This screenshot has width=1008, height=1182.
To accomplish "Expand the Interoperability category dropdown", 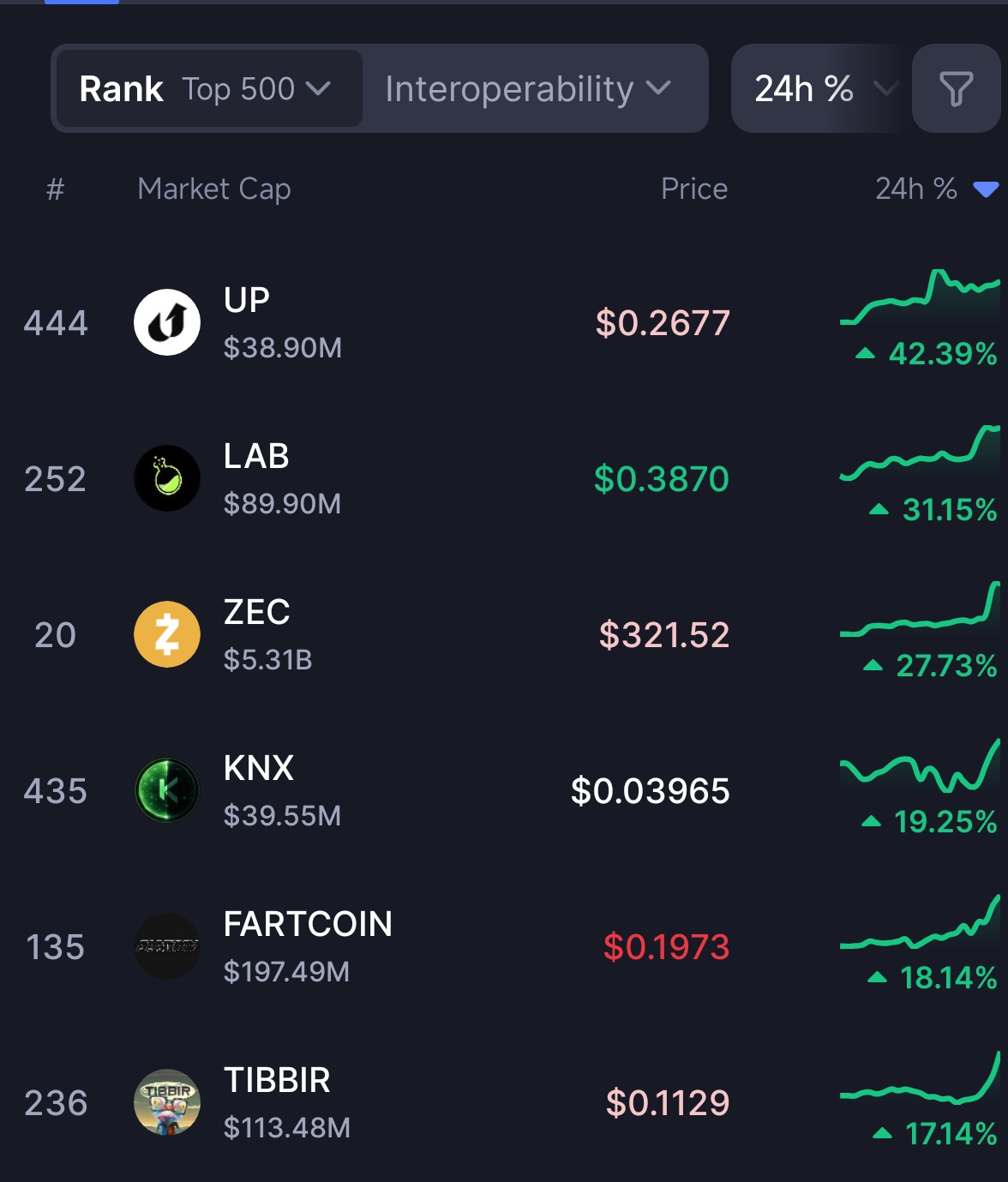I will [527, 88].
